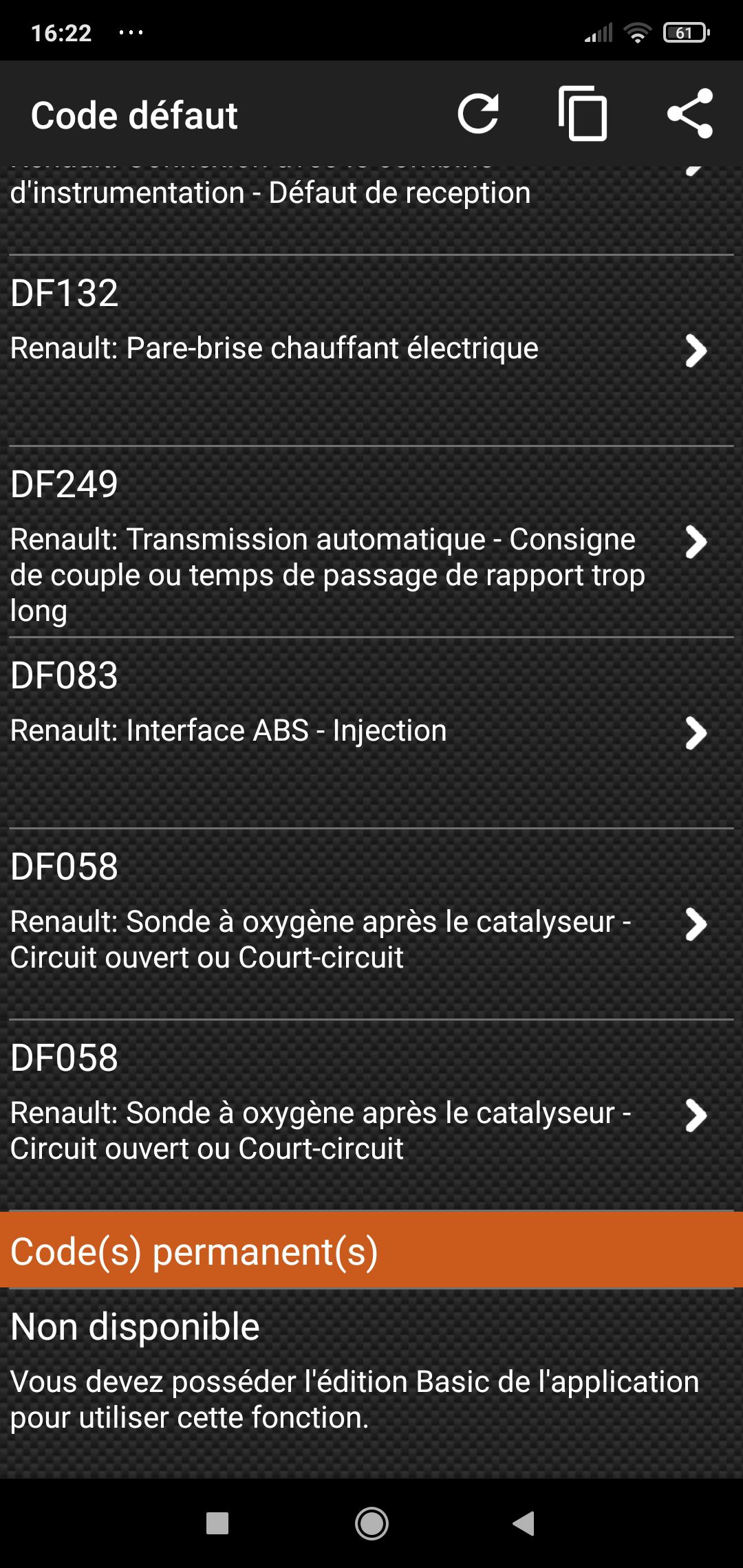Share the fault codes
The width and height of the screenshot is (743, 1568).
click(690, 114)
